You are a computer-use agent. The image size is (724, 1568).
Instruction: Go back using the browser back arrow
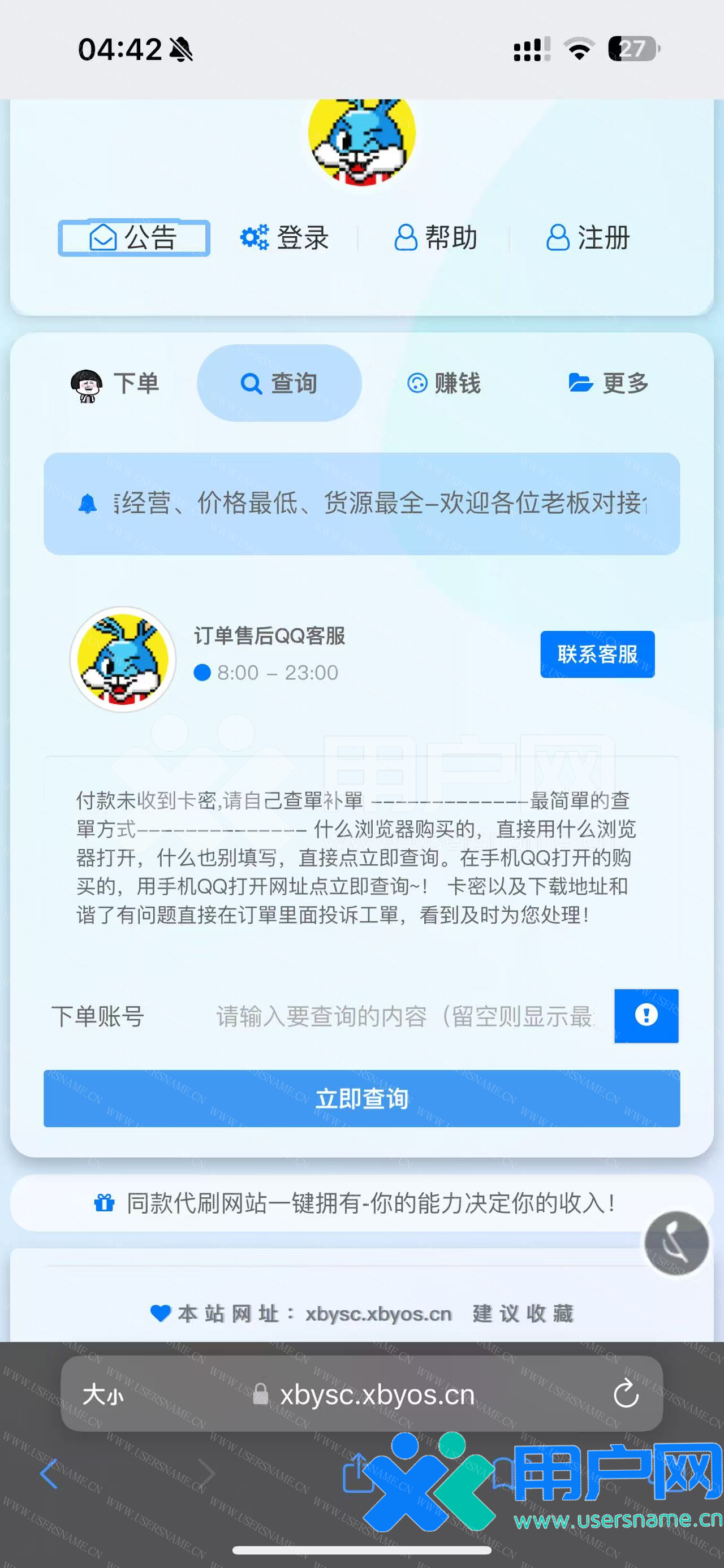49,1473
